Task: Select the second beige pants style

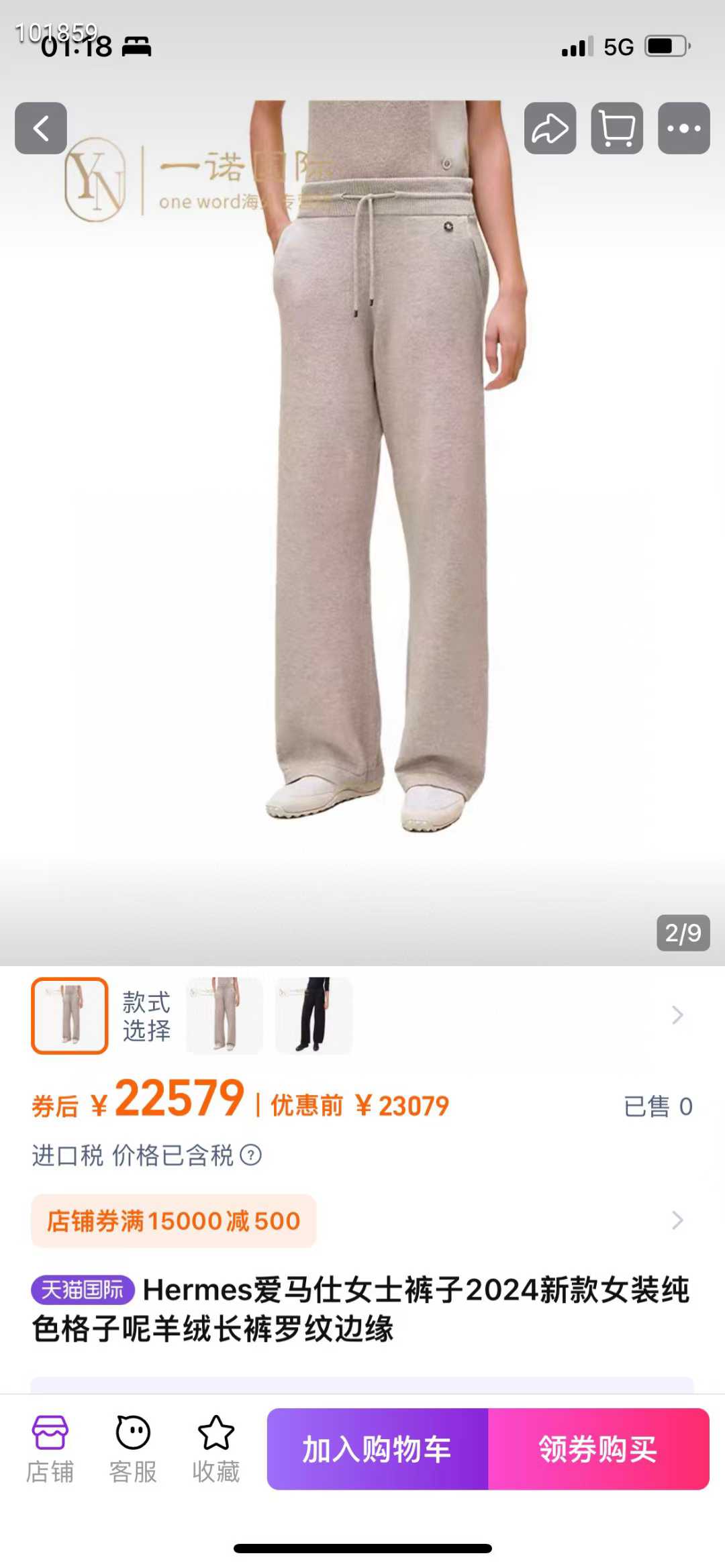Action: pos(224,1015)
